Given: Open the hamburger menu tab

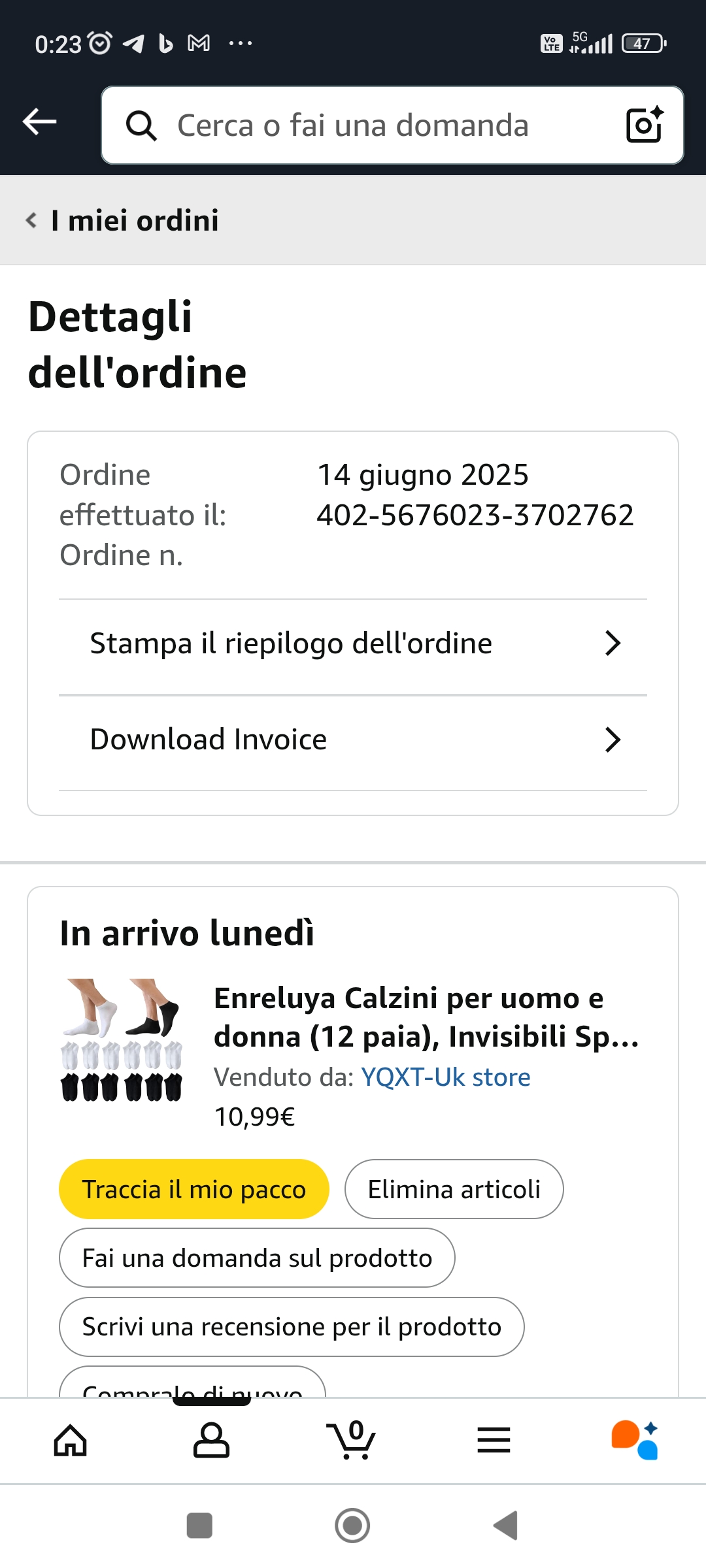Looking at the screenshot, I should point(494,1441).
